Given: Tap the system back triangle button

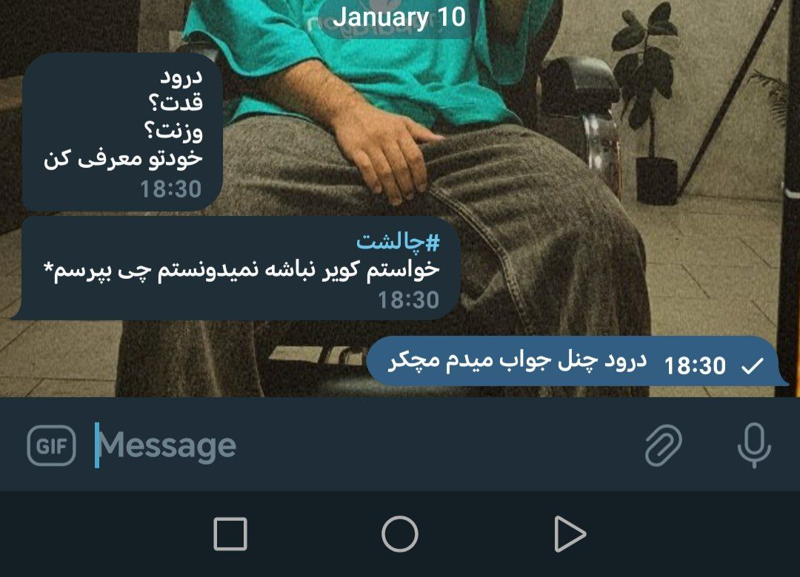Looking at the screenshot, I should (569, 534).
